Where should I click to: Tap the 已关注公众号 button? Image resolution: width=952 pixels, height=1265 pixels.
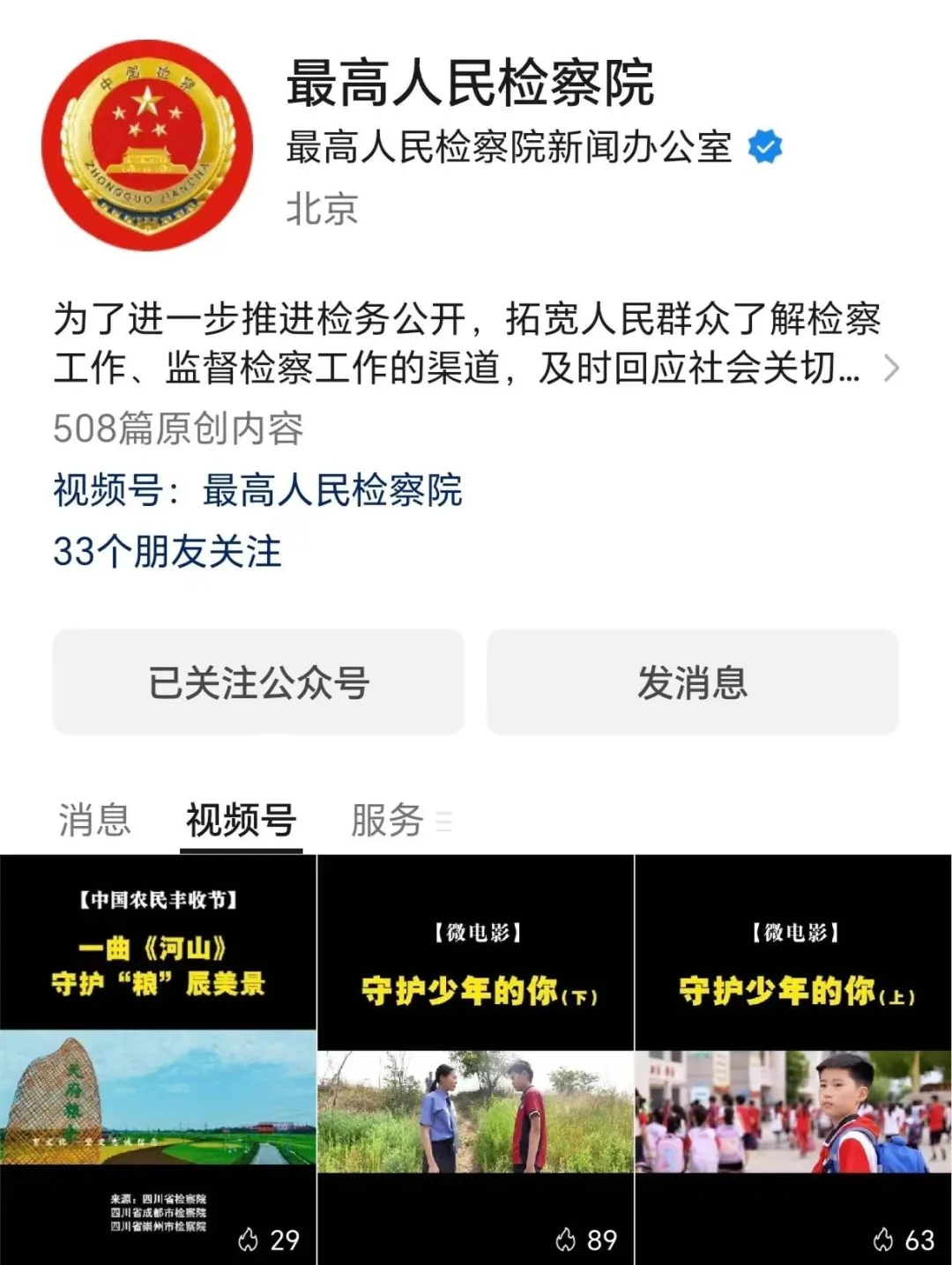(258, 682)
